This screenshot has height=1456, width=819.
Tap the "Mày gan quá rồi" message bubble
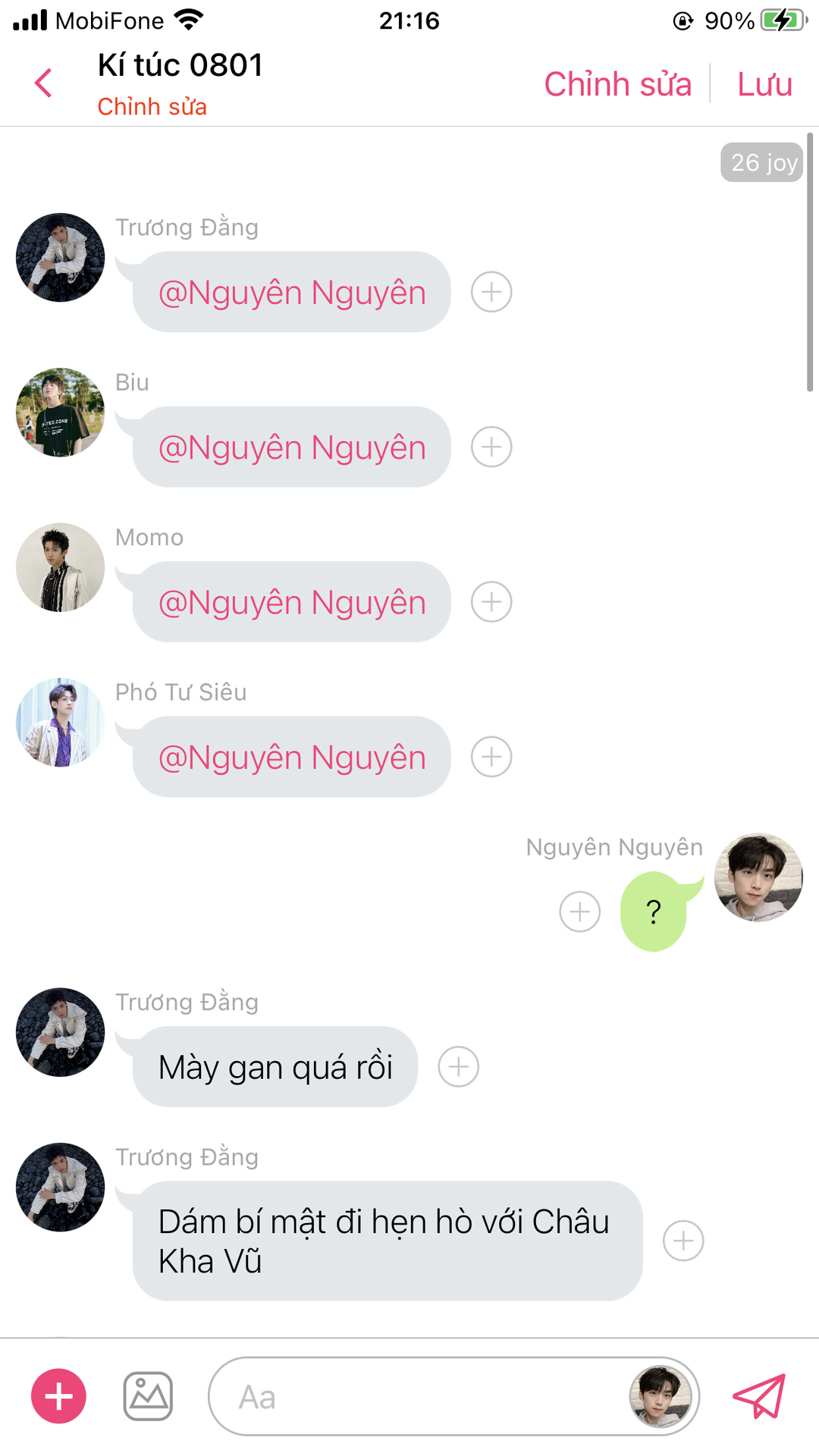coord(275,1067)
